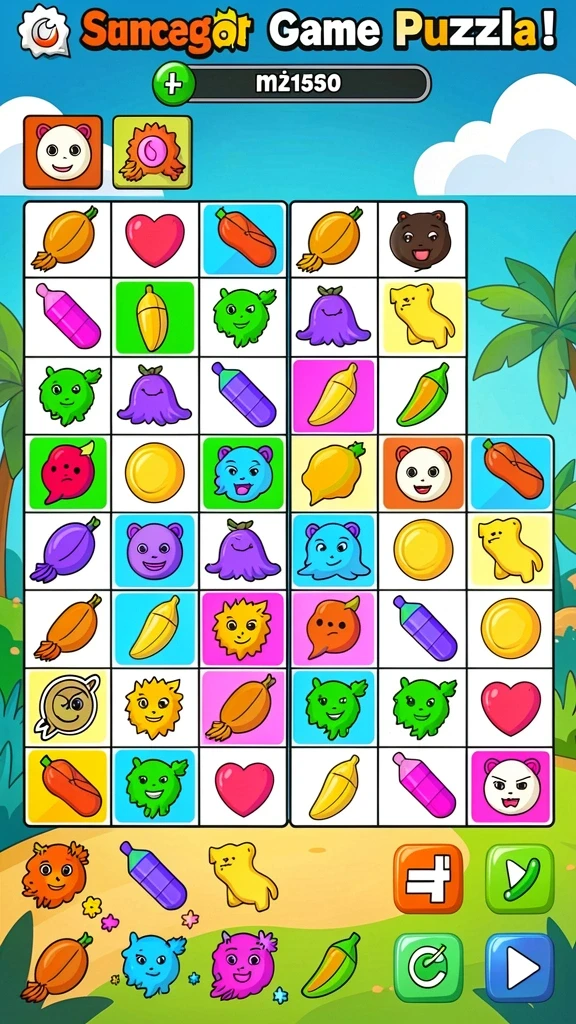Pick the purple bear tile on blue background
Screen dimensions: 576x1024
155,551
